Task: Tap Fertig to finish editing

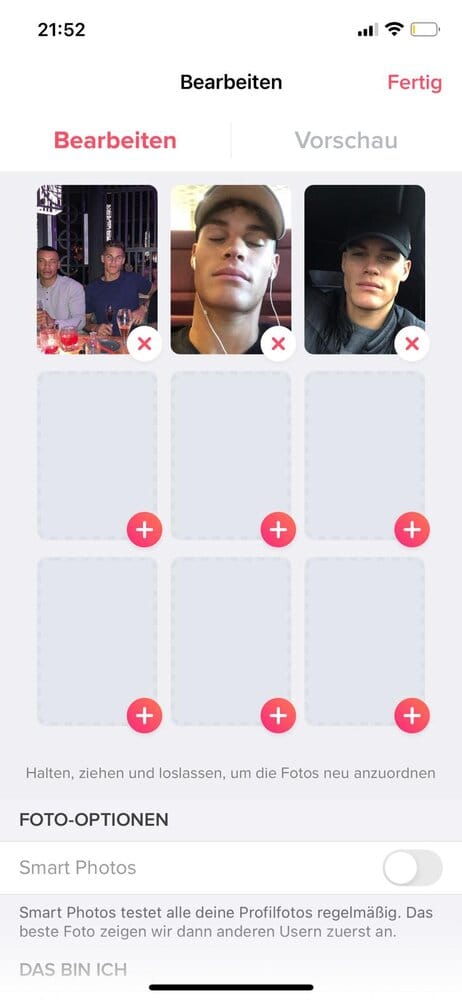Action: point(415,83)
